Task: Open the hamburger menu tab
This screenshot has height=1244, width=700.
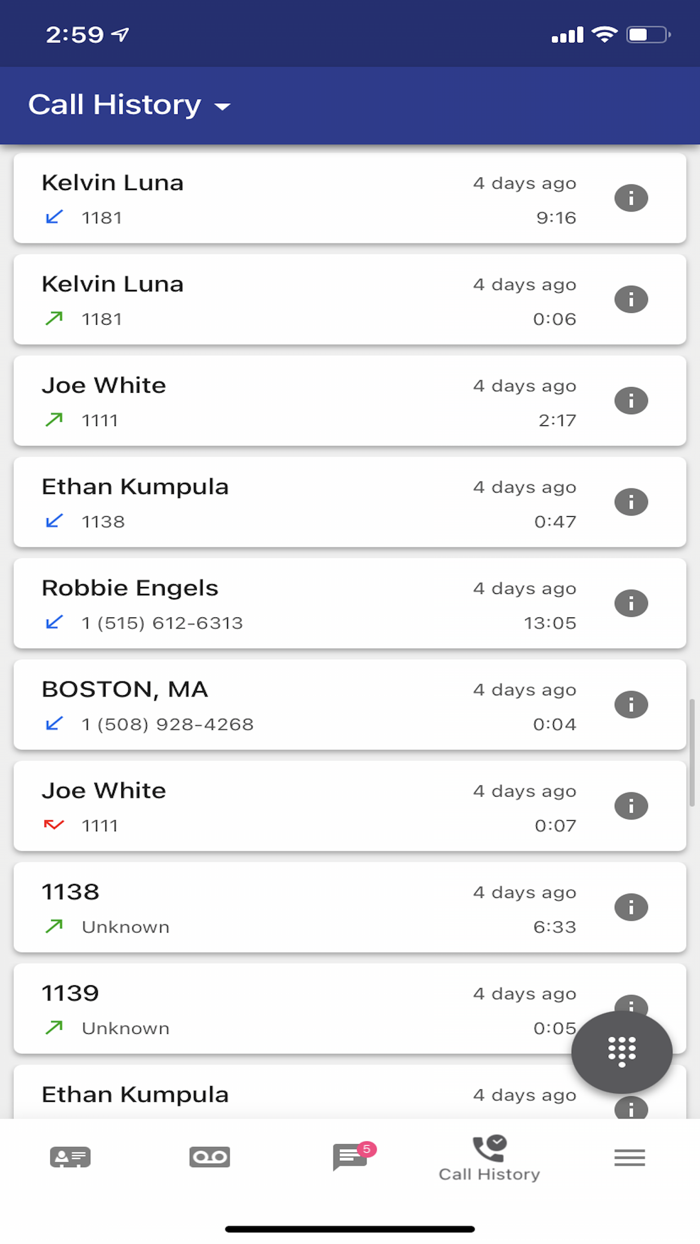Action: coord(629,1157)
